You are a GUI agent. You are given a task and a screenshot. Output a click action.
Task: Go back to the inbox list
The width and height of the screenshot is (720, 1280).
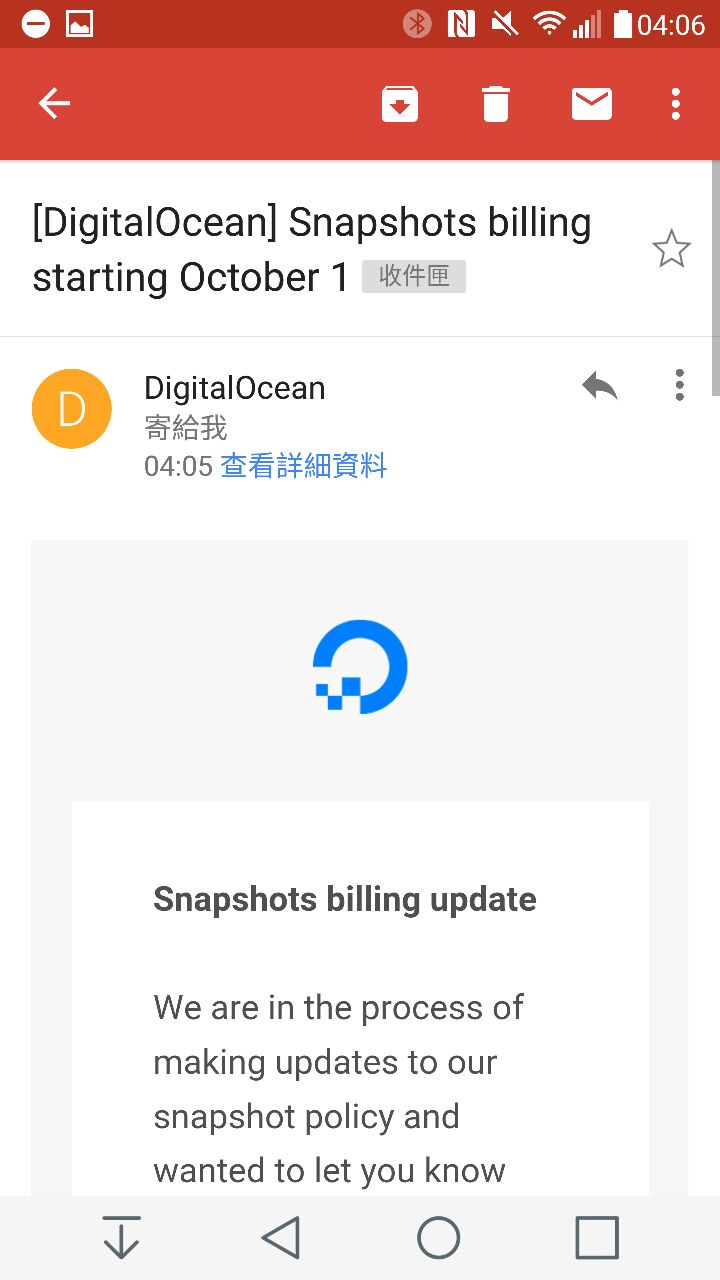click(54, 103)
